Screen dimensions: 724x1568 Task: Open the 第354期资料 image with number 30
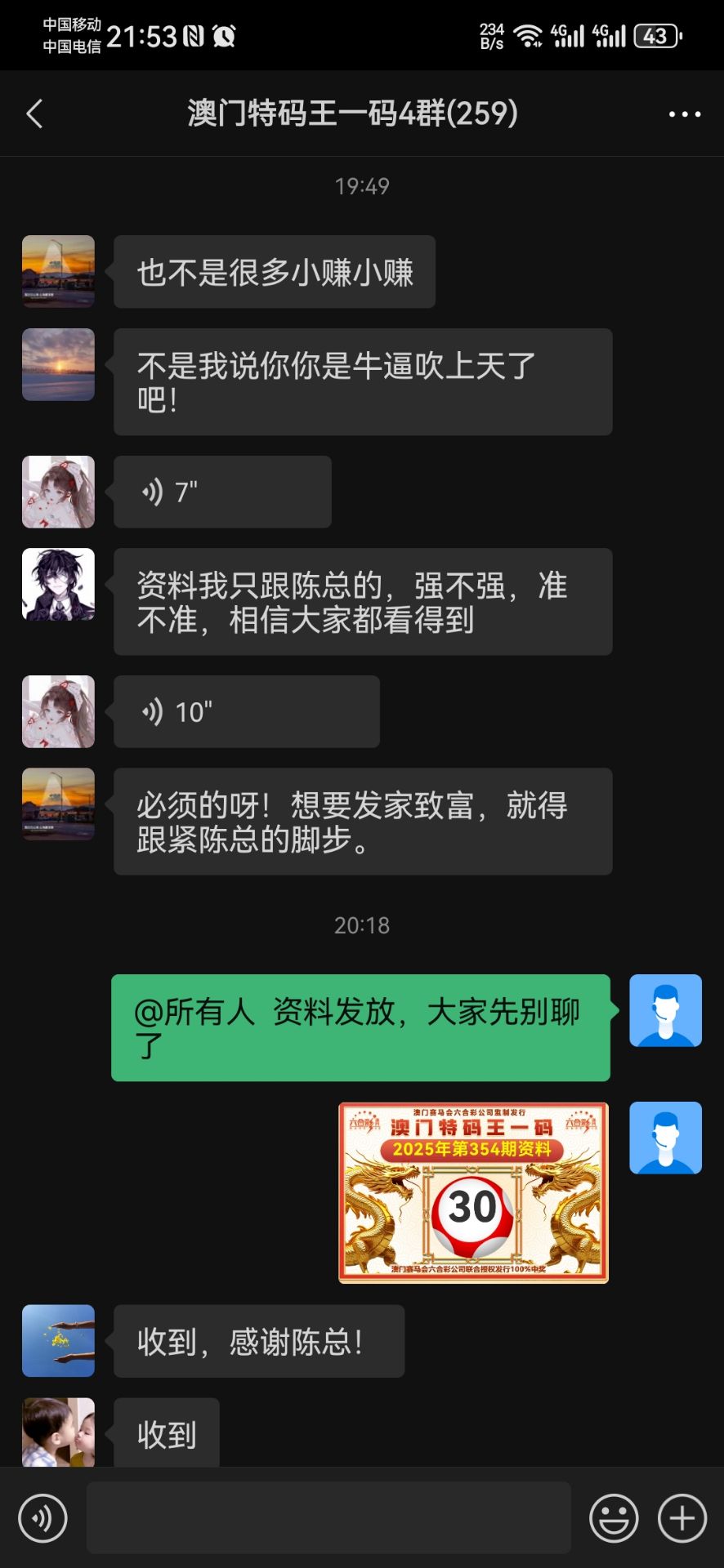(x=473, y=1192)
